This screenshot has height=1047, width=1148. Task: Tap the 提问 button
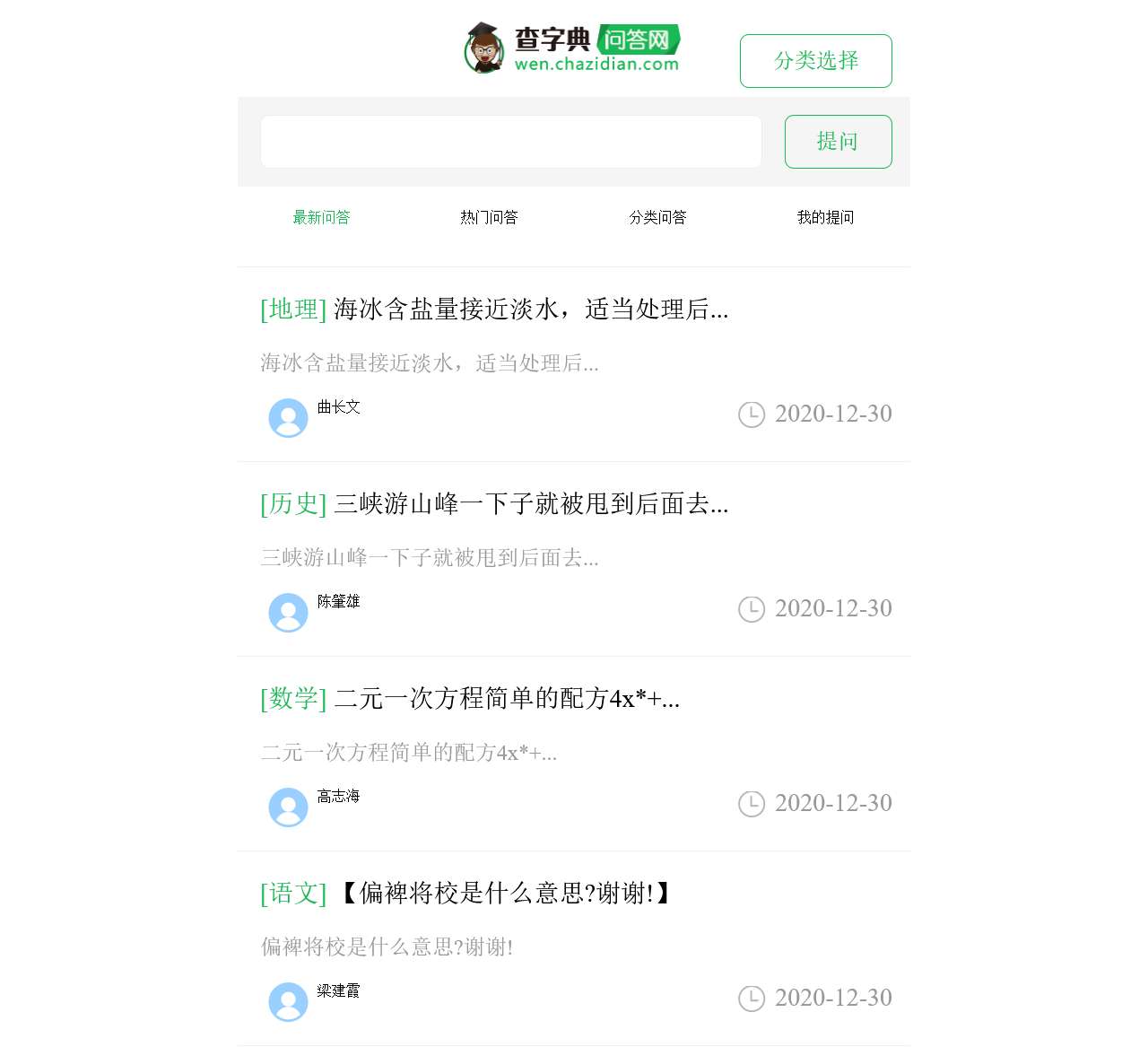[838, 142]
